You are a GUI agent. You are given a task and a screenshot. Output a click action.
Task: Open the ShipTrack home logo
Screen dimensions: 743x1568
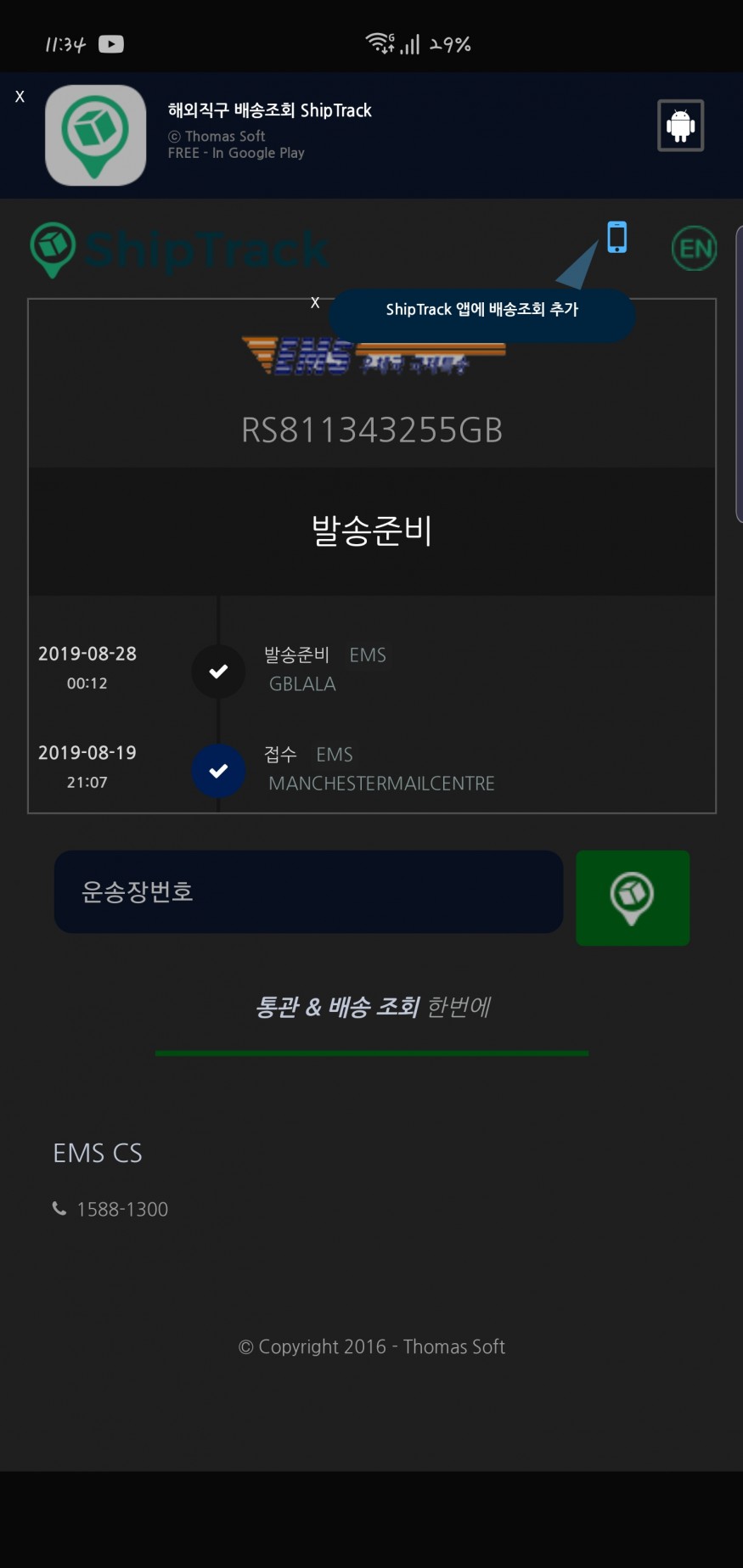click(180, 250)
